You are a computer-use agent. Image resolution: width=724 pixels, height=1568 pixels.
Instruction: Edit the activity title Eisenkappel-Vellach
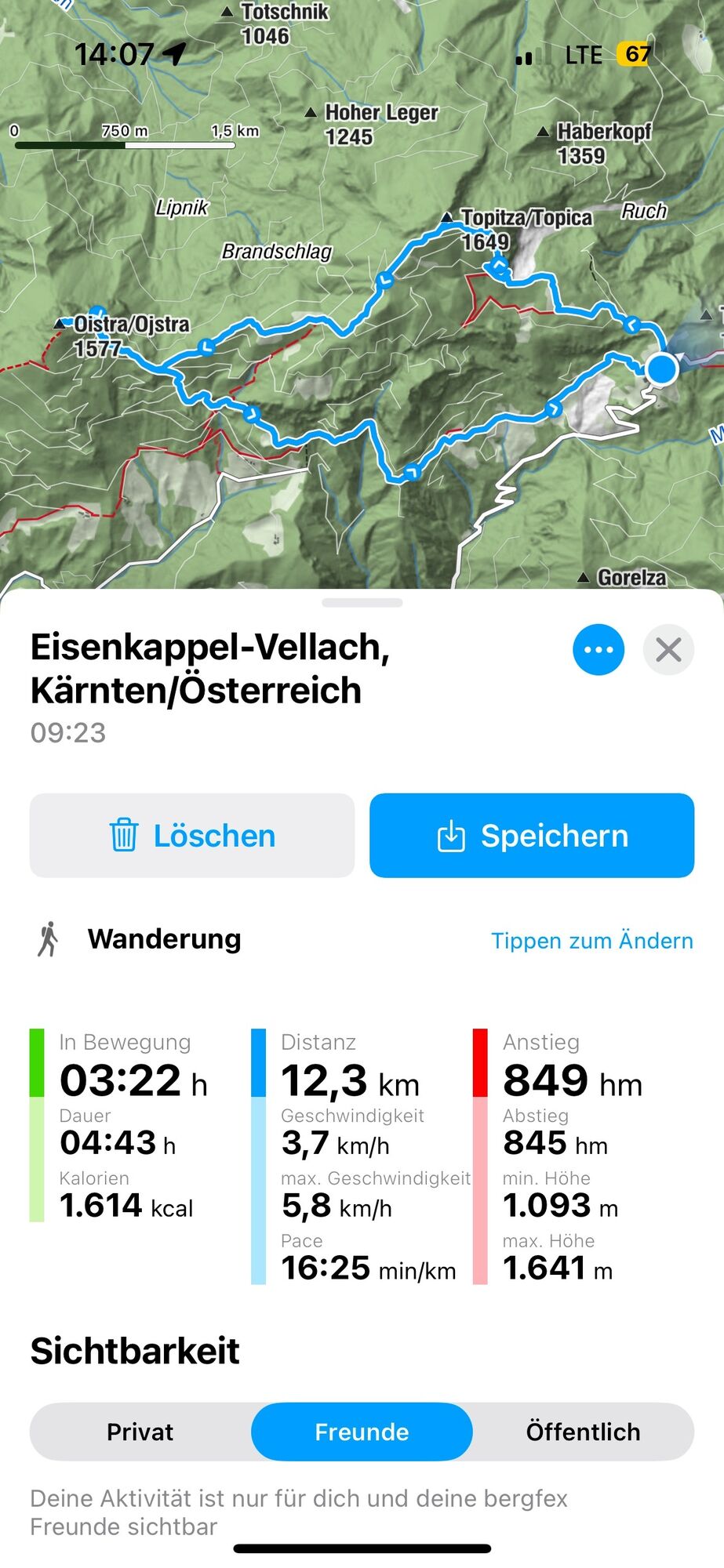click(x=210, y=669)
